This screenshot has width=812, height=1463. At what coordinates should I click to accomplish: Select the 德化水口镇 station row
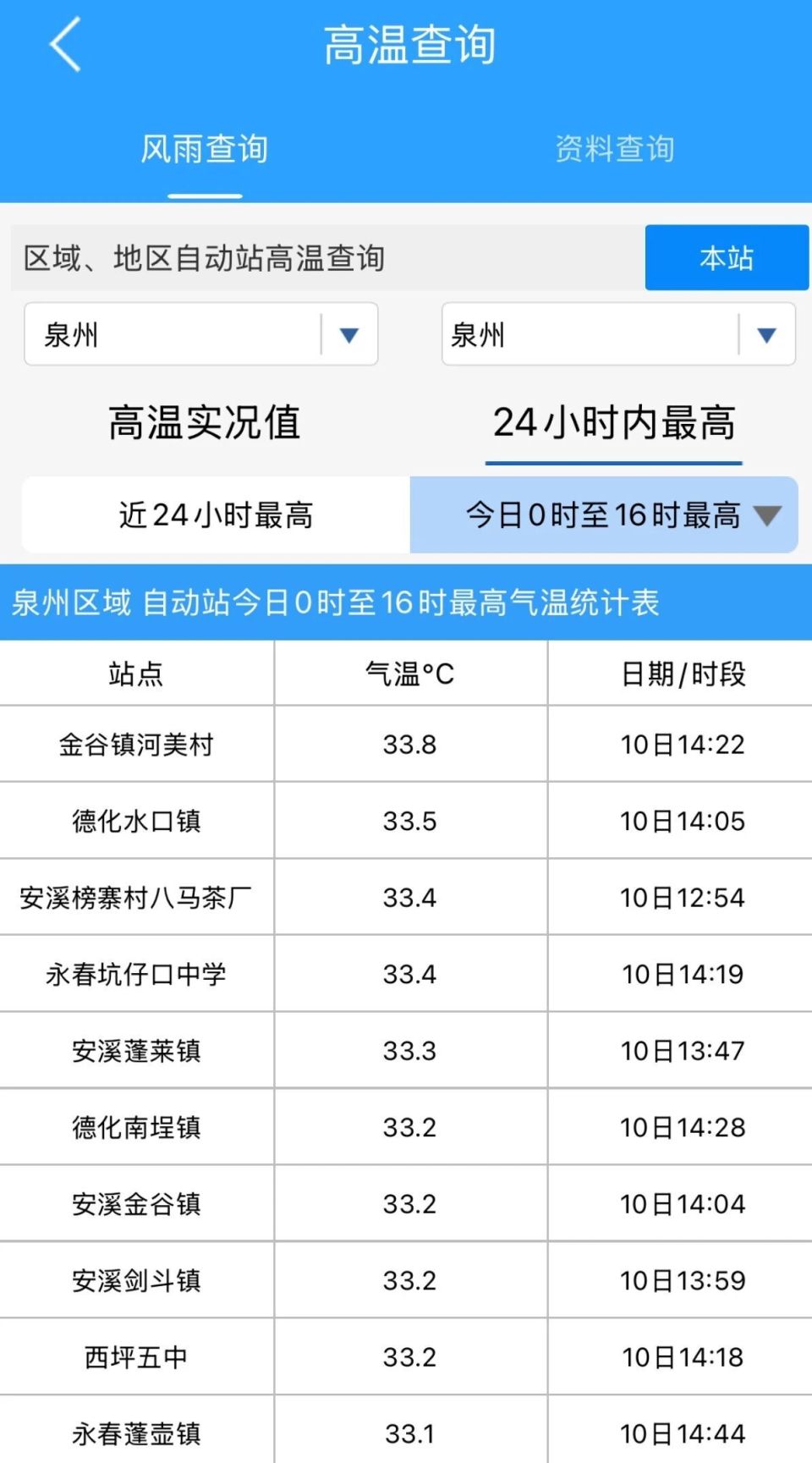pyautogui.click(x=135, y=821)
